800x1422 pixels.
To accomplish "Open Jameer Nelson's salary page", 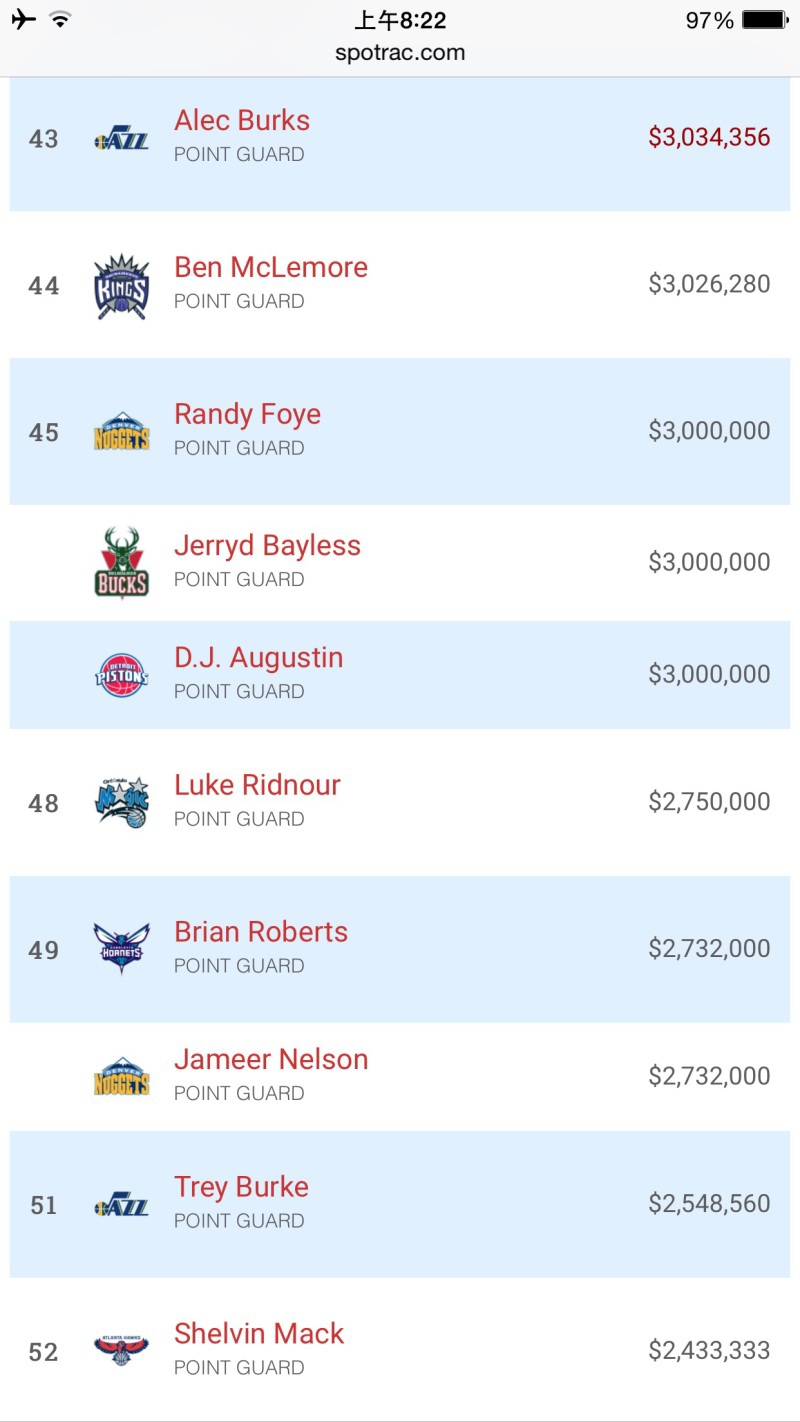I will tap(271, 1060).
